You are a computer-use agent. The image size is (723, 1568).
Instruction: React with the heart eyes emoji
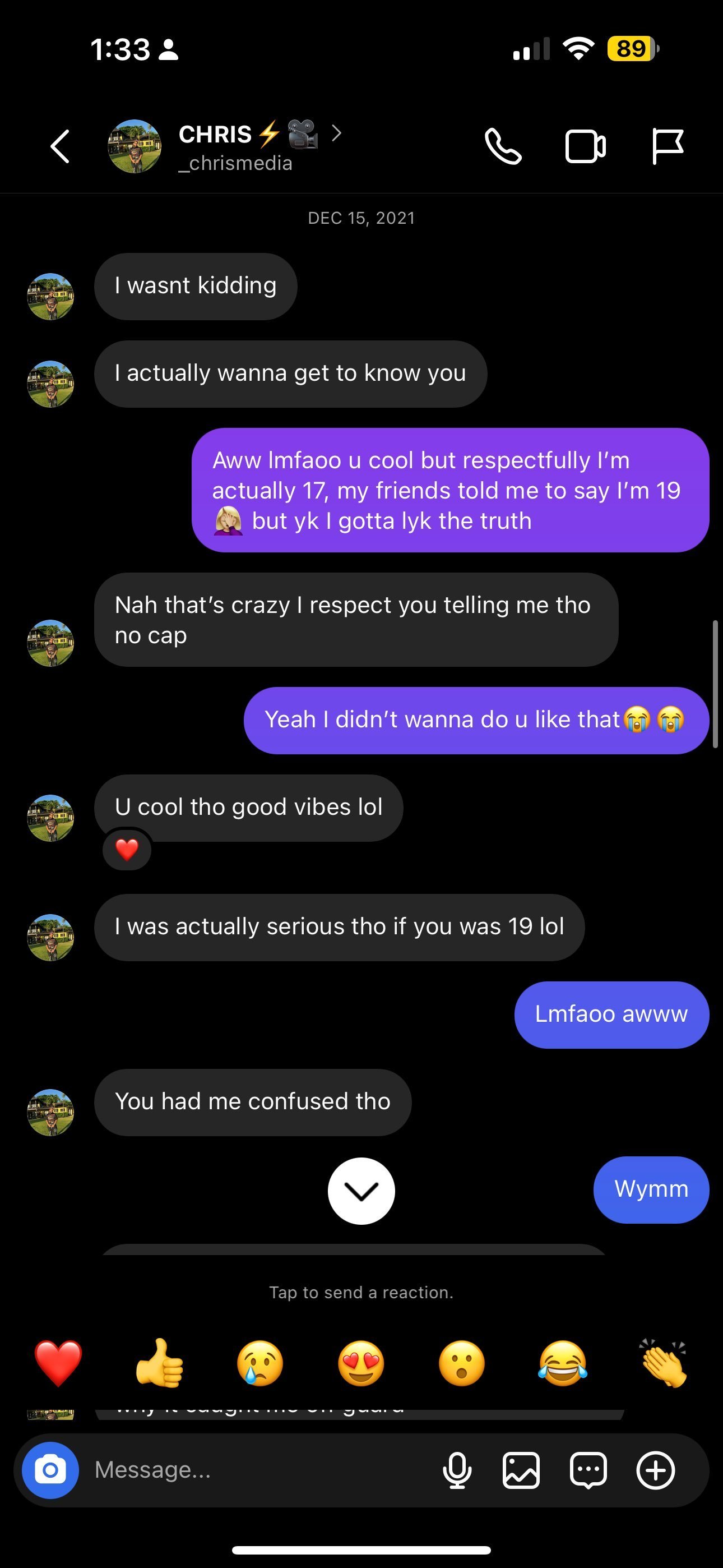point(361,1363)
